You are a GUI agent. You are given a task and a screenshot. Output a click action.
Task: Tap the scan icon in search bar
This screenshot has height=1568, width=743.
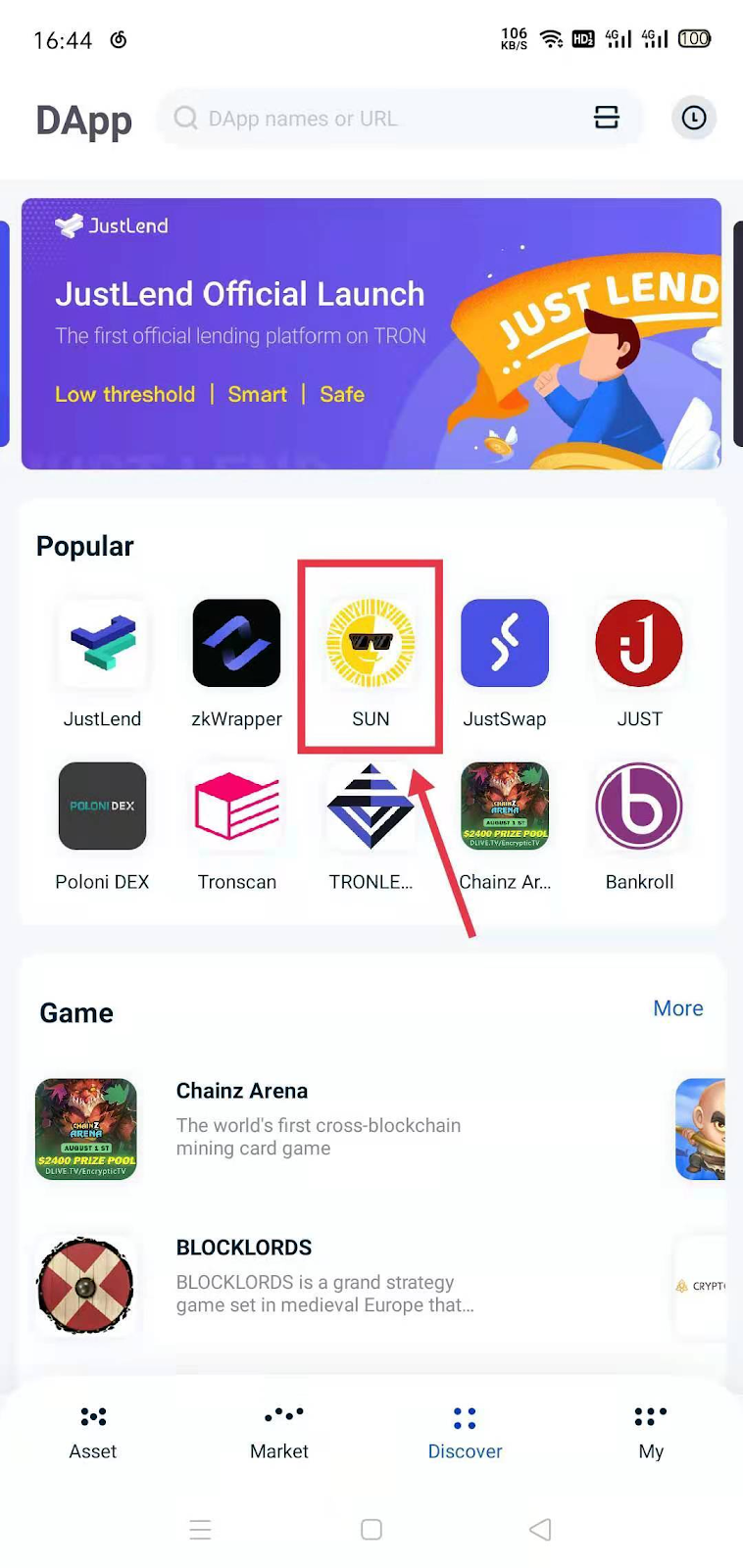[606, 118]
